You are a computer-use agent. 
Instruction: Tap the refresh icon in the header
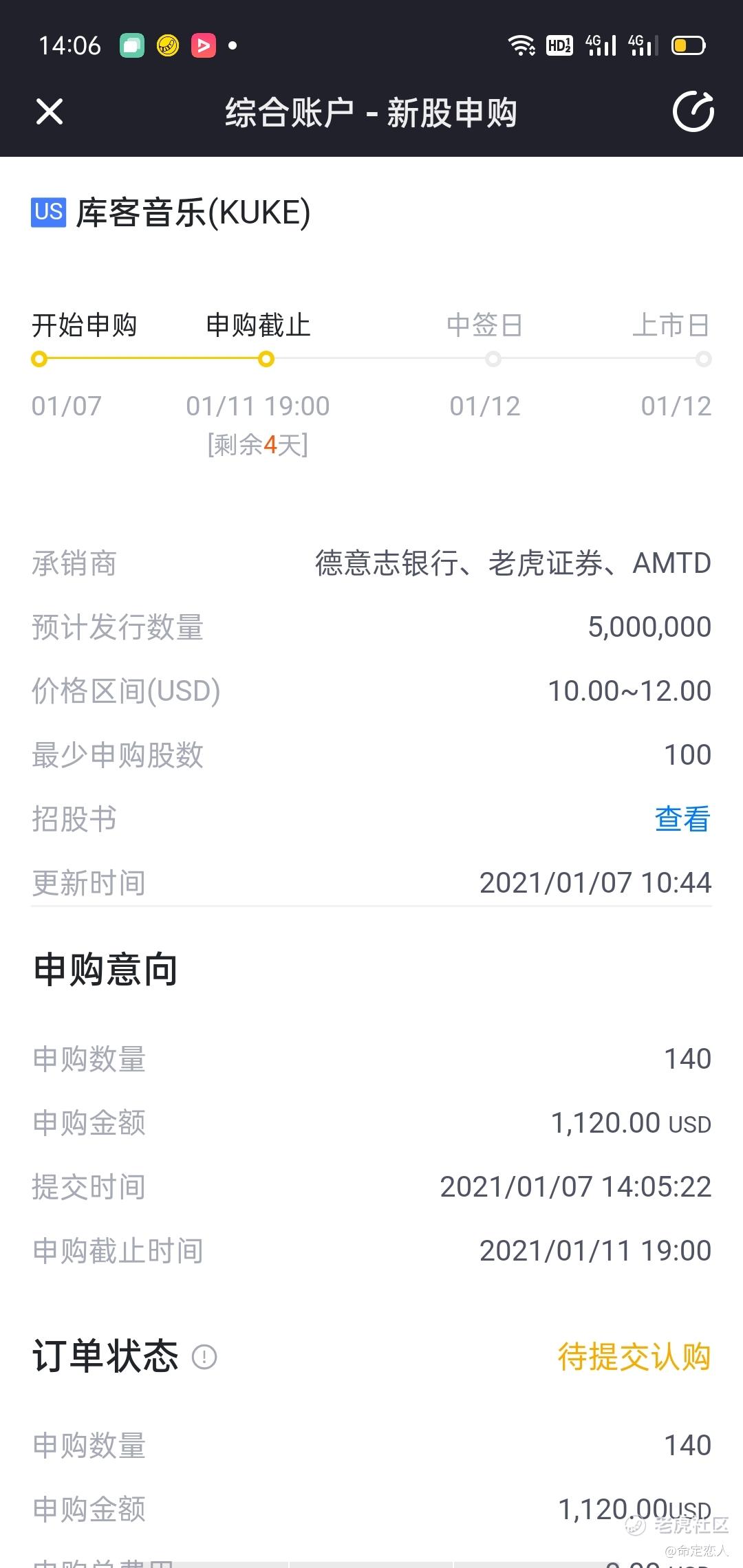(693, 111)
